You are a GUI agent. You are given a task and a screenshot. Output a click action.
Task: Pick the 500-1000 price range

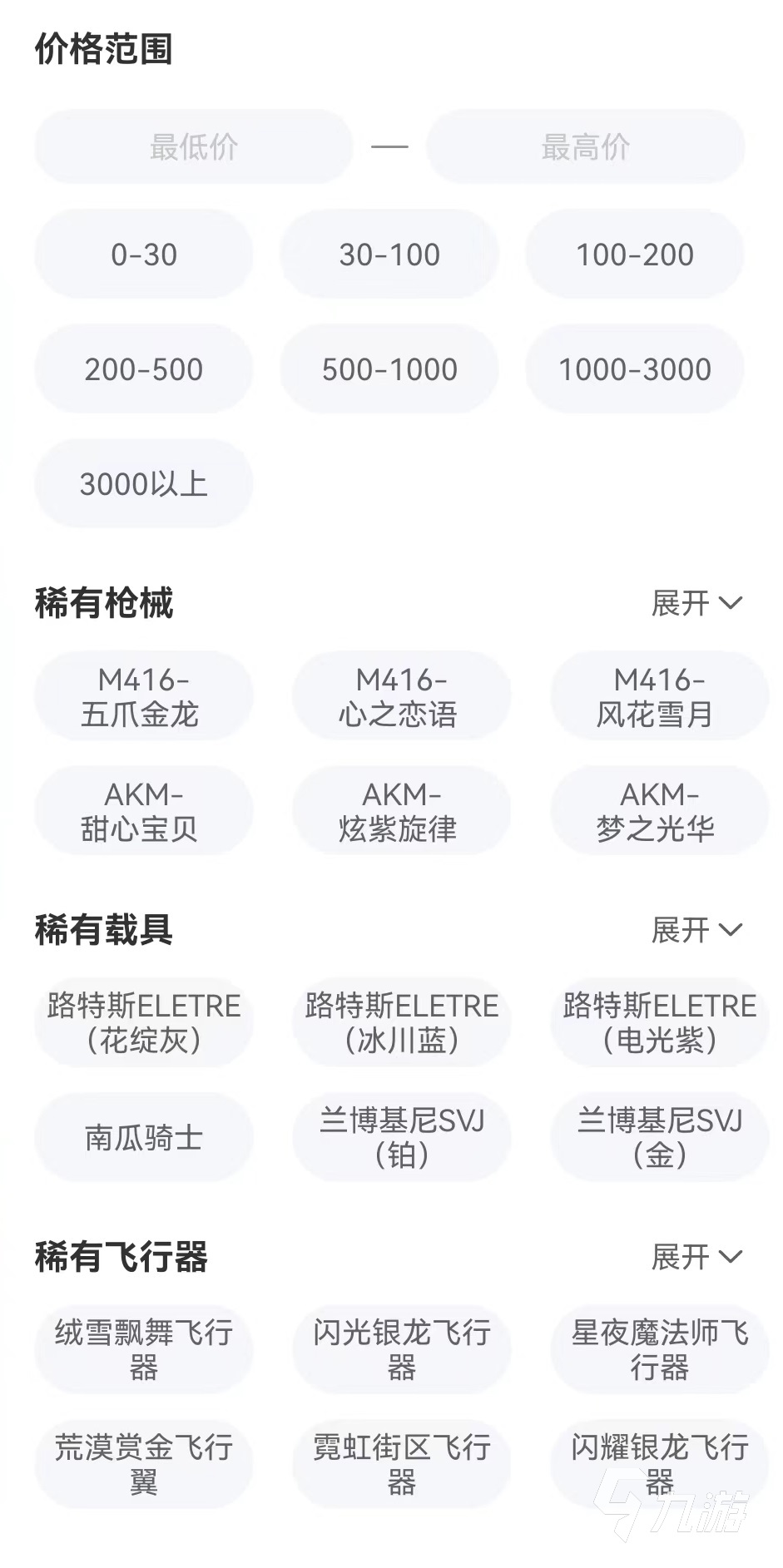(389, 369)
